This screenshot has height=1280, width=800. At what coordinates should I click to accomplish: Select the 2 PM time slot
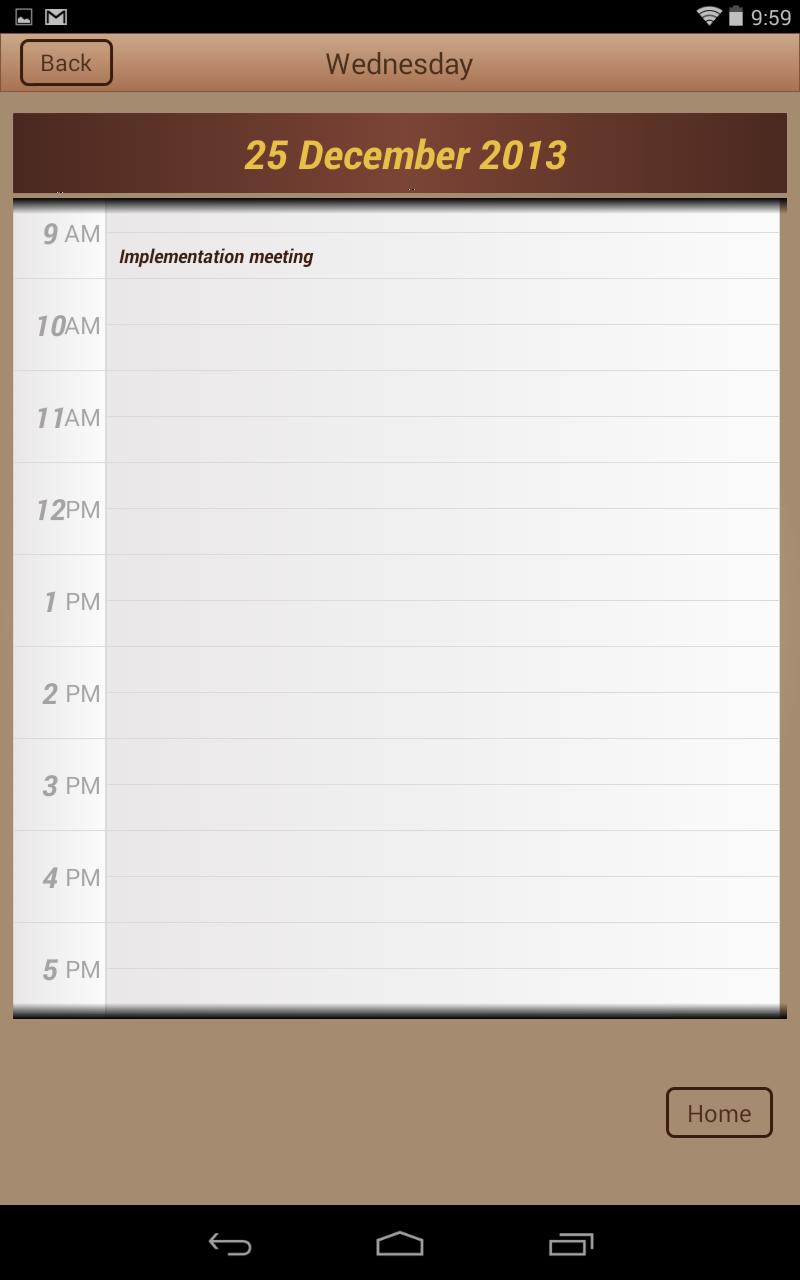point(442,693)
